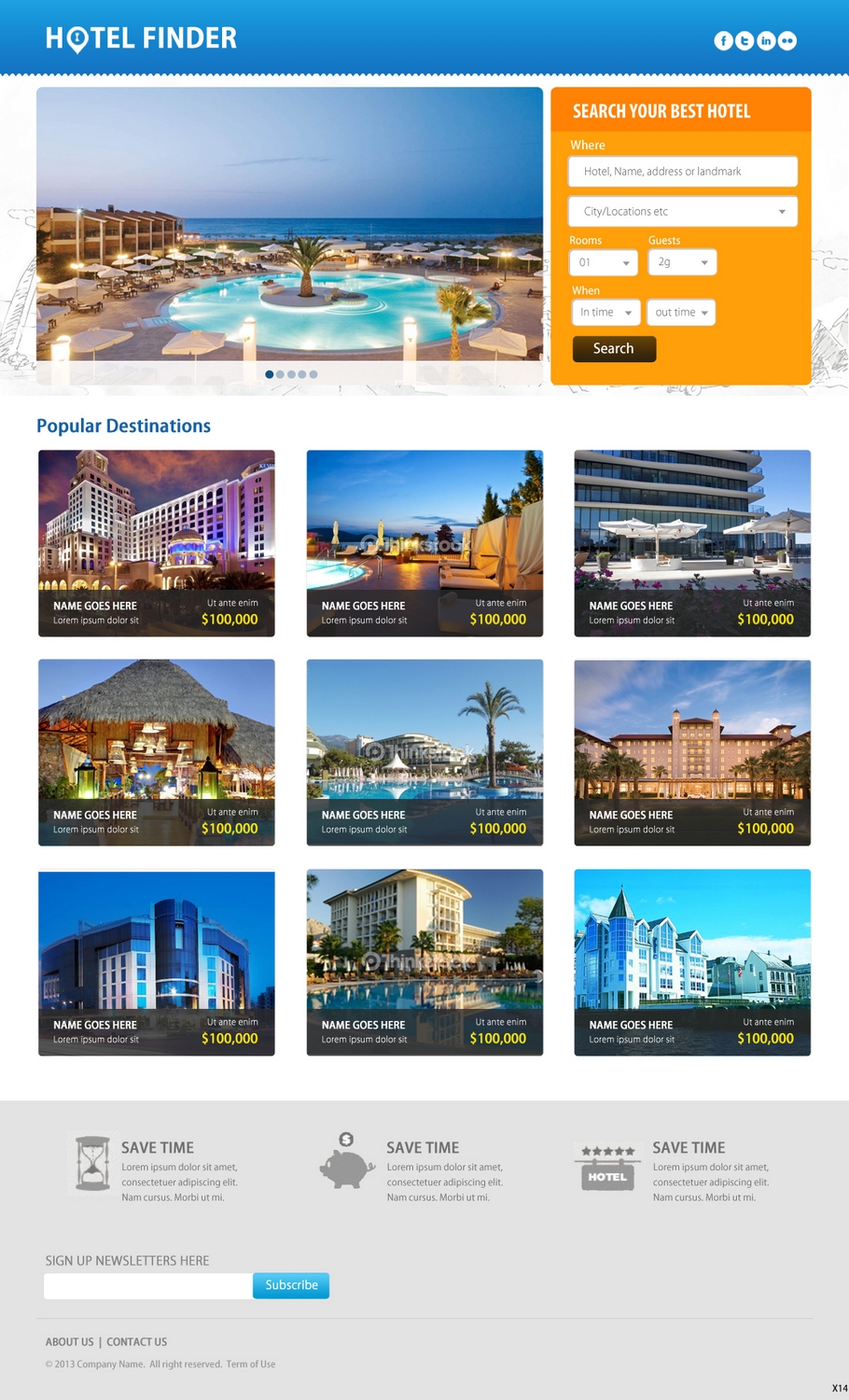This screenshot has height=1400, width=849.
Task: Tap the second dot of the slideshow indicator
Action: [280, 374]
